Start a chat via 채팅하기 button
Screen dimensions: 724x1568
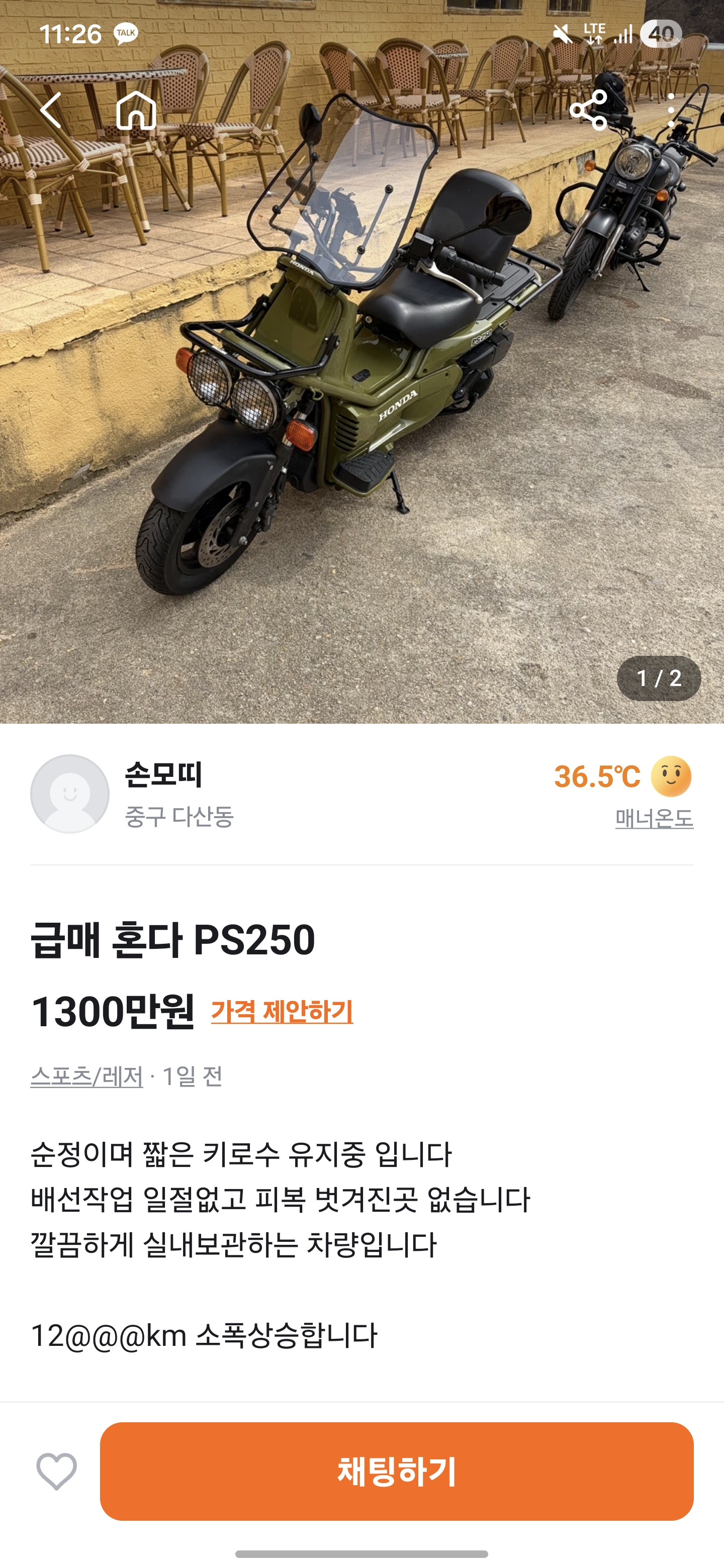point(396,1471)
